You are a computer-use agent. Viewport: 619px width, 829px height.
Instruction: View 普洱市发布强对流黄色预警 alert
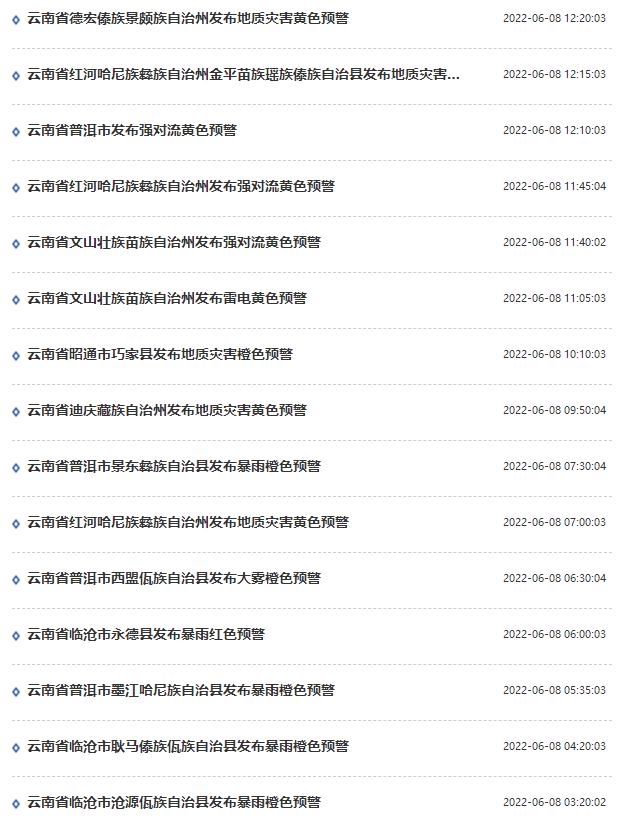coord(132,130)
